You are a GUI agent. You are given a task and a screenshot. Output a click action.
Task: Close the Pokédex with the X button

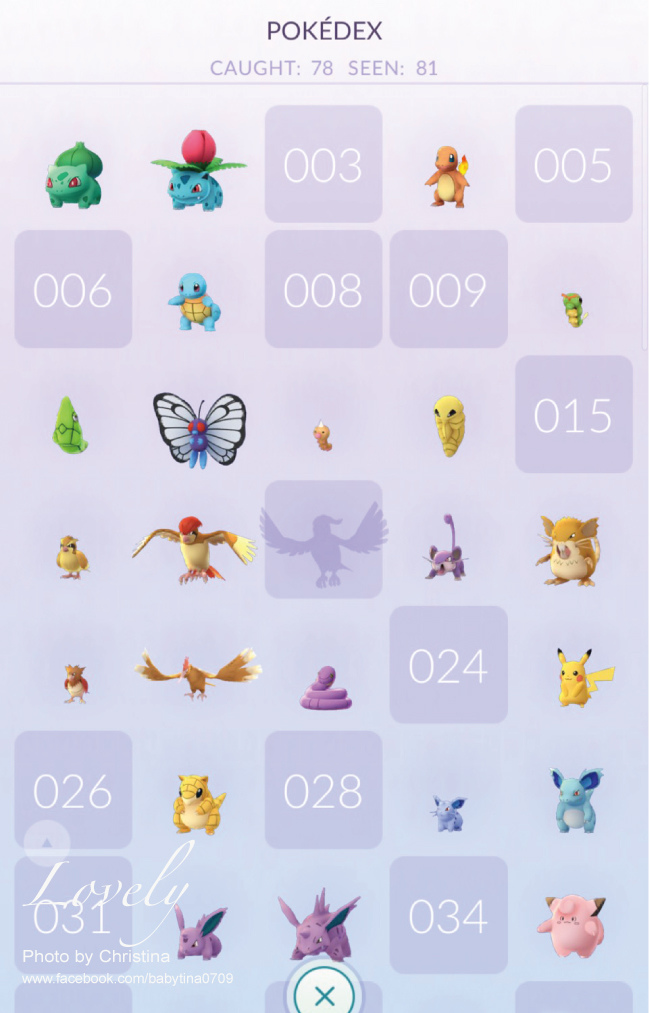click(323, 994)
